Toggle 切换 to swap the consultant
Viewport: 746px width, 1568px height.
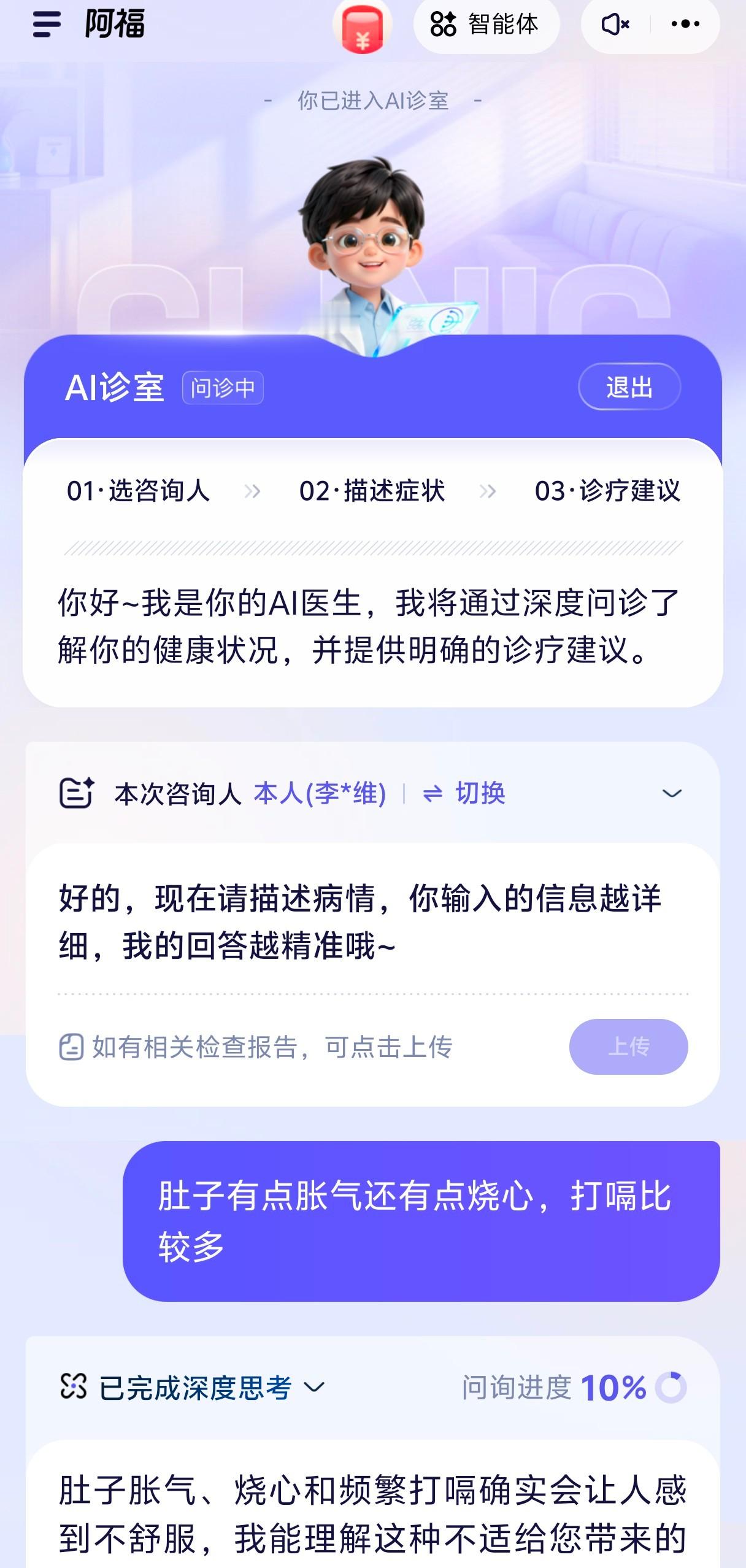coord(481,793)
